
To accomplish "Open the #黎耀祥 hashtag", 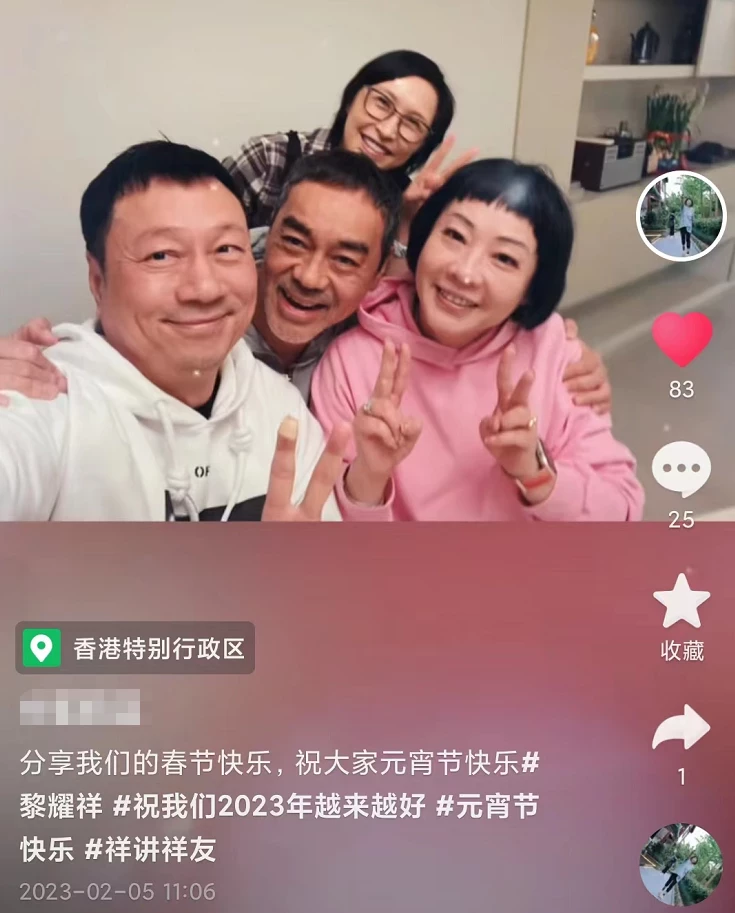I will (62, 806).
